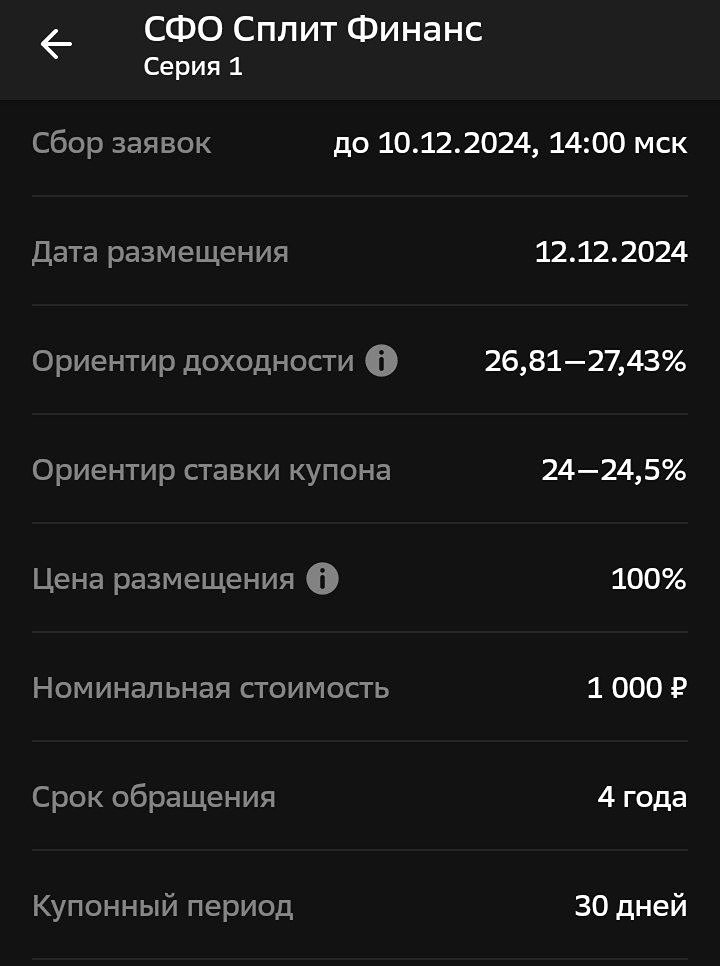
Task: Click the back arrow in the header
Action: click(57, 43)
